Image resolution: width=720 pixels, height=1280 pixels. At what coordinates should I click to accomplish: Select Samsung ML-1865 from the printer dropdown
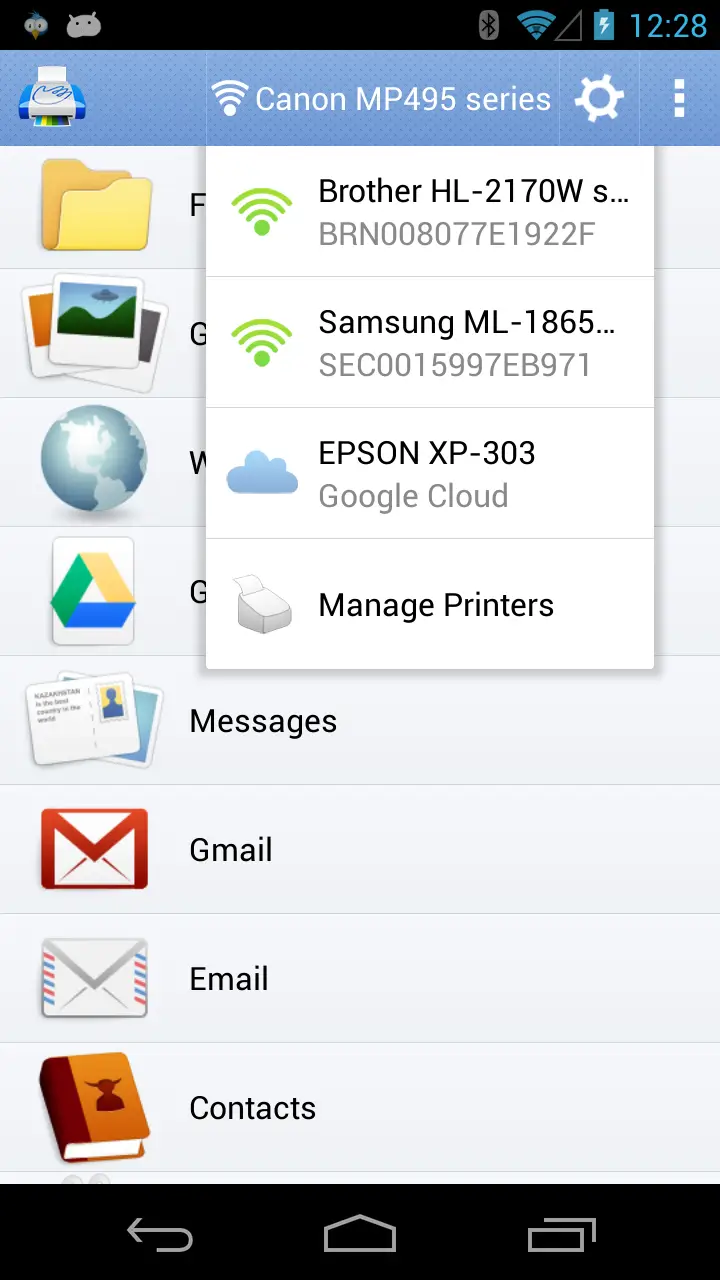(x=430, y=341)
